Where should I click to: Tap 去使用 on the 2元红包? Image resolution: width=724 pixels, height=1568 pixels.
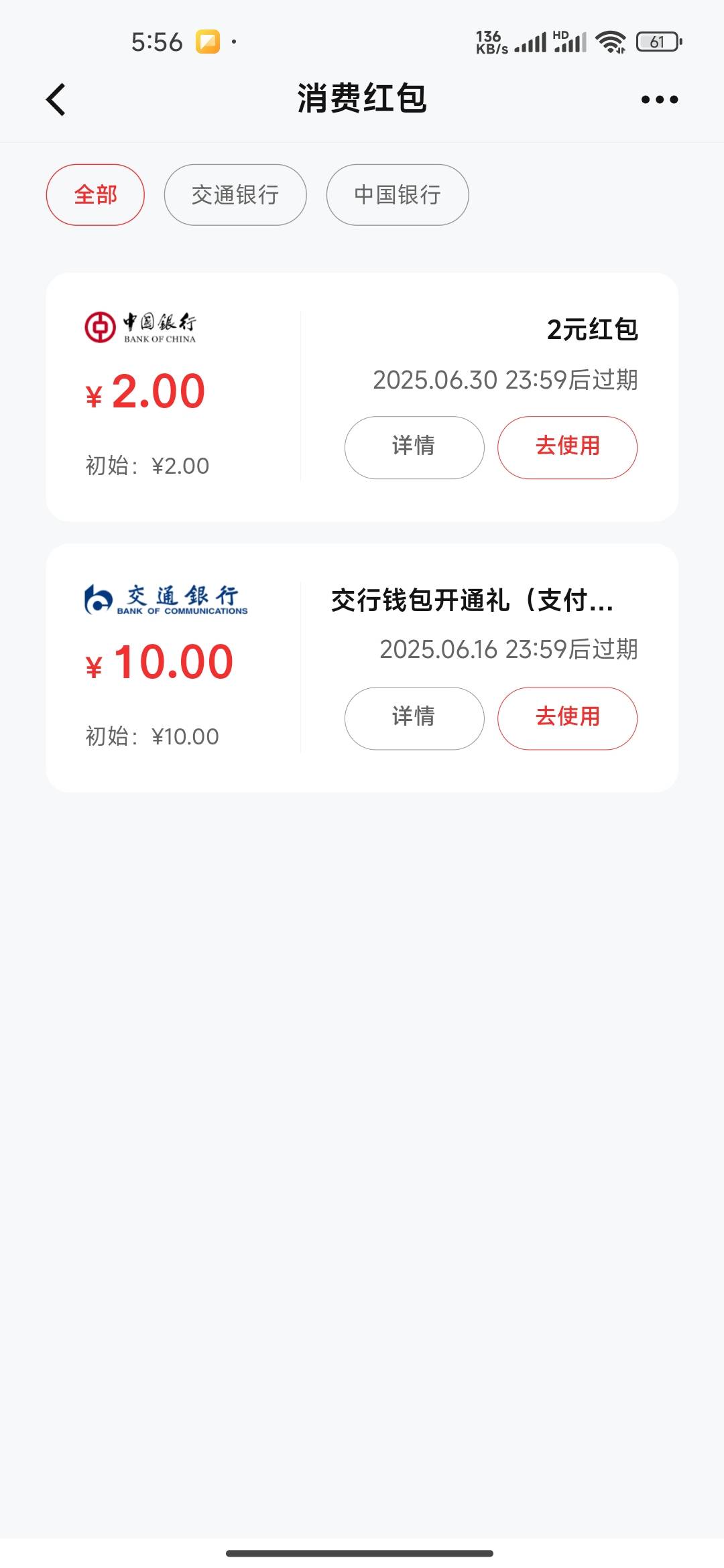[567, 448]
